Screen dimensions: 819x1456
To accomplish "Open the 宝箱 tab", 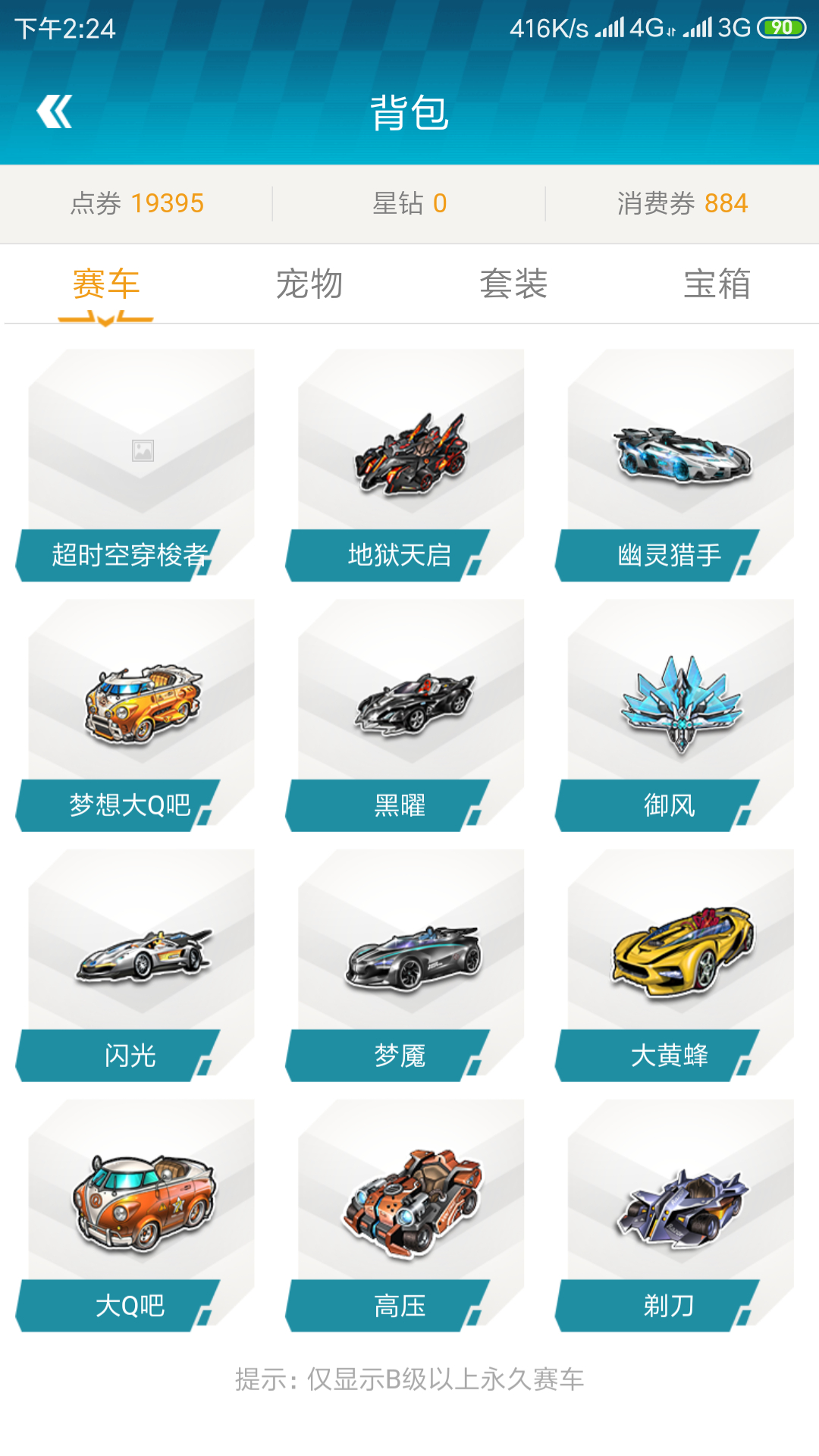I will coord(717,284).
